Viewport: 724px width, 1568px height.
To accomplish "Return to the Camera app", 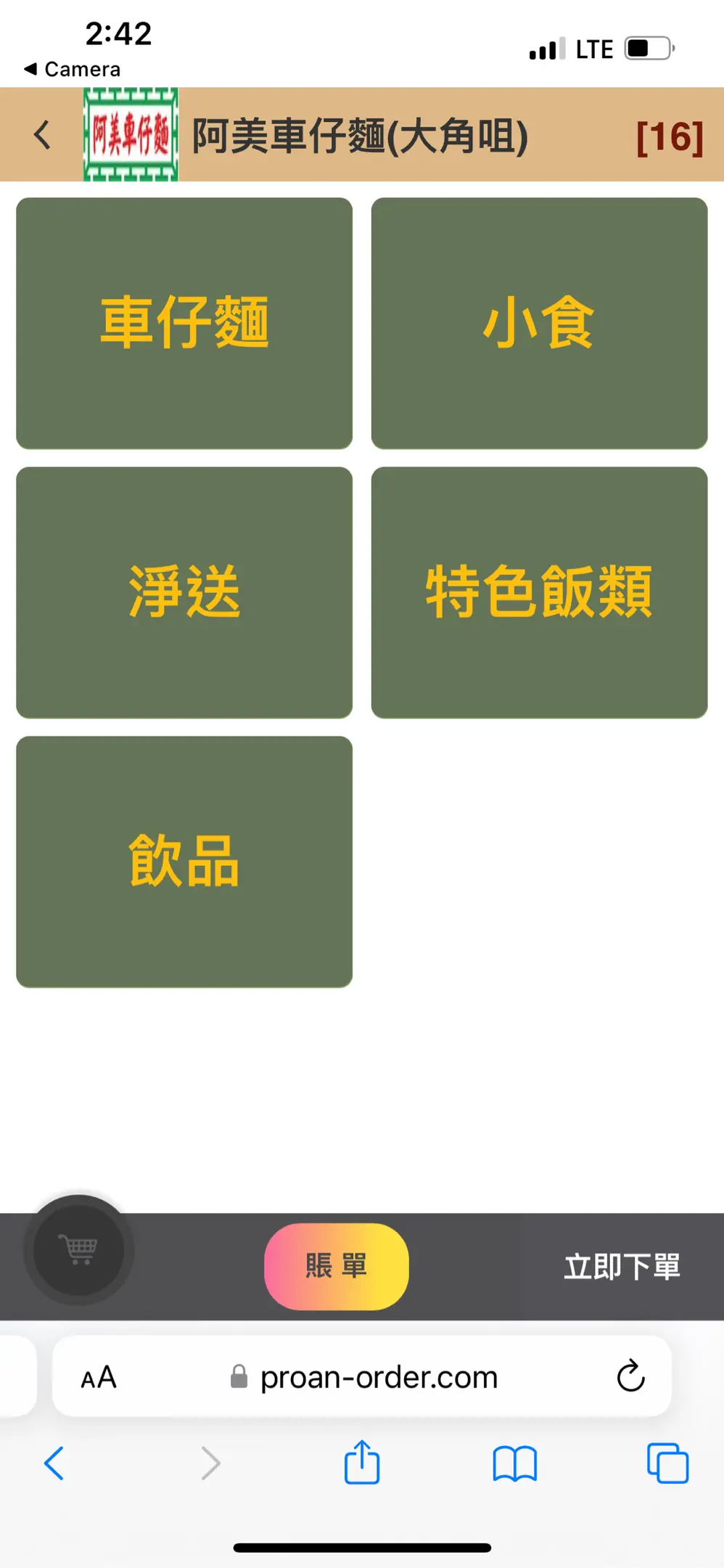I will pyautogui.click(x=71, y=69).
